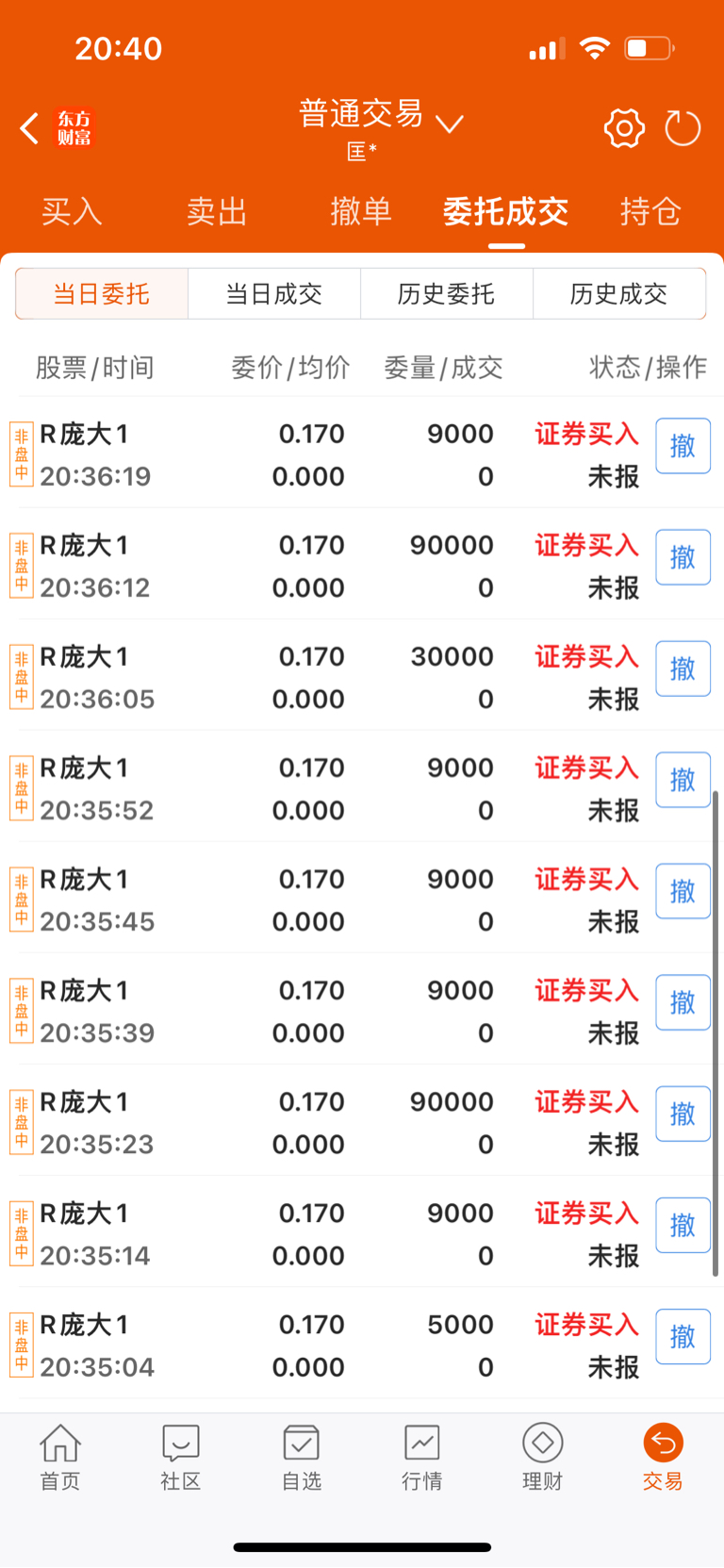724x1568 pixels.
Task: Cancel the 5000 order from 20:35:04
Action: pyautogui.click(x=683, y=1336)
